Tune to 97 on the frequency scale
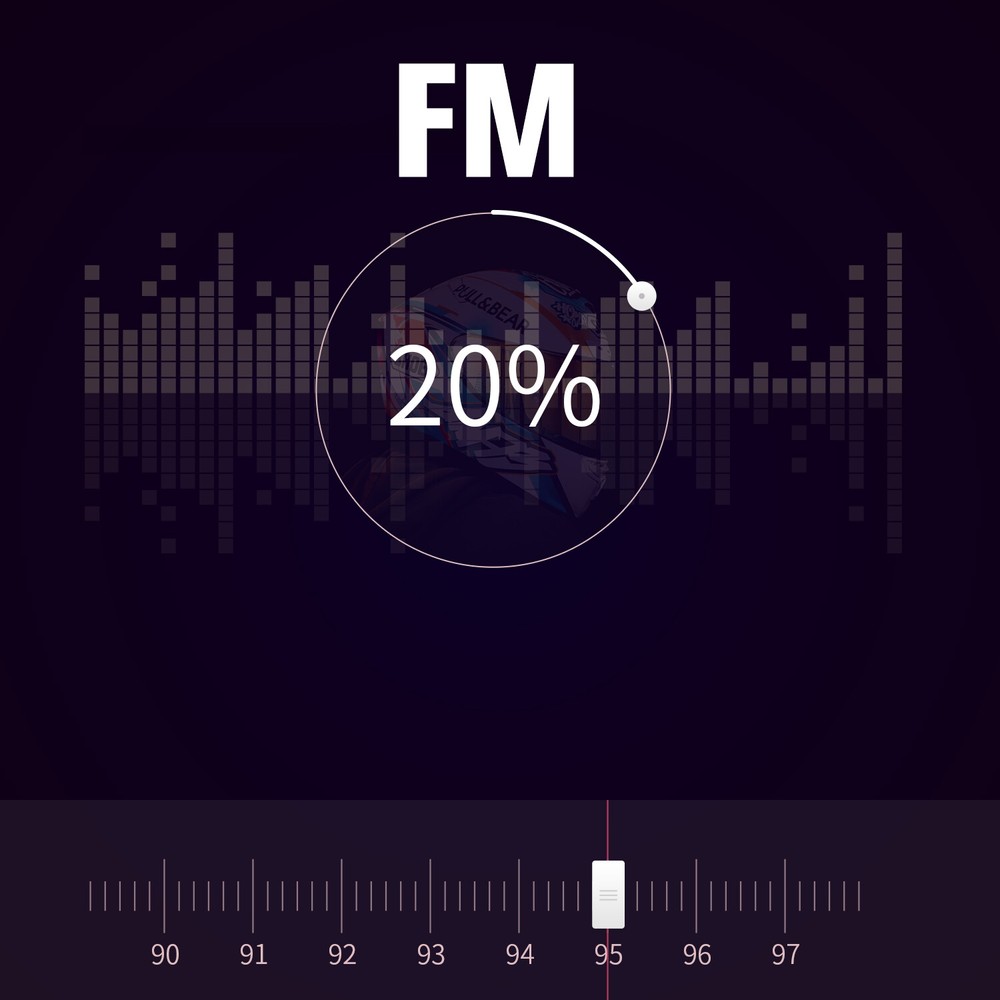Viewport: 1000px width, 1000px height. tap(785, 895)
